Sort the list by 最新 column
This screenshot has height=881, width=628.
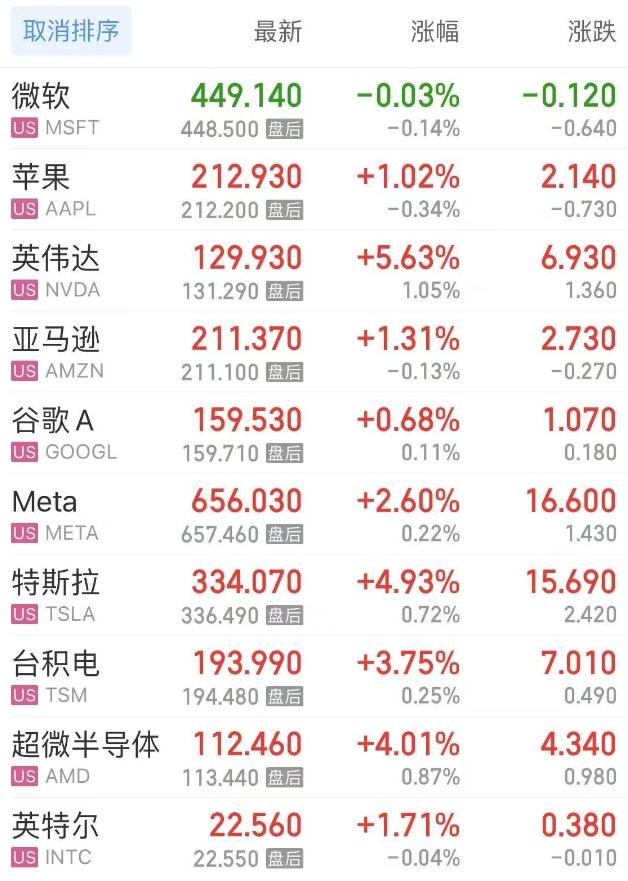coord(277,31)
